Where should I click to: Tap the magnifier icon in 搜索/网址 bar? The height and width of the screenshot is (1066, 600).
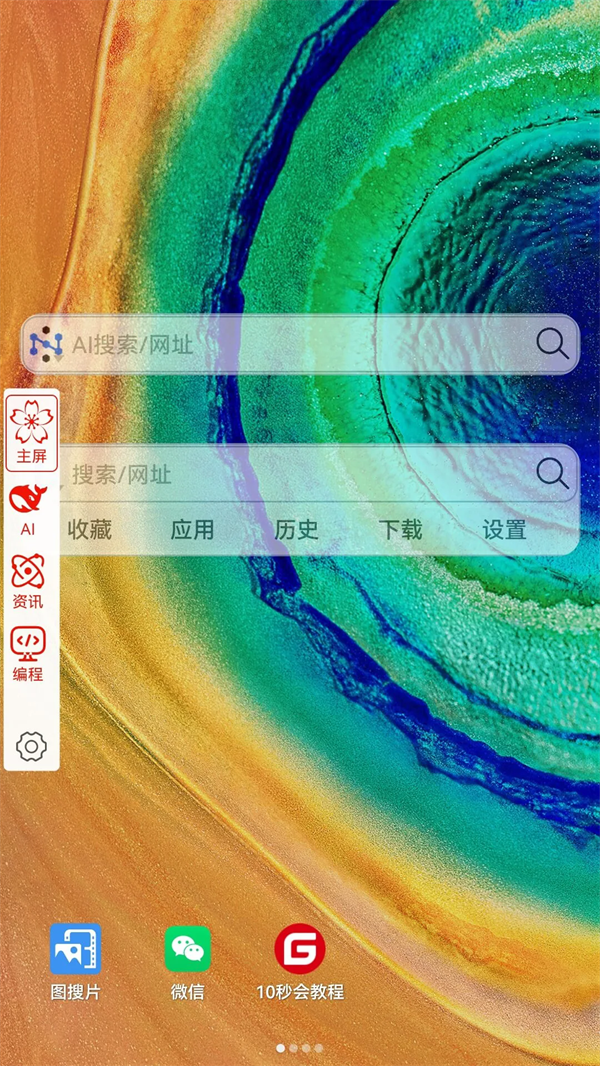coord(552,473)
